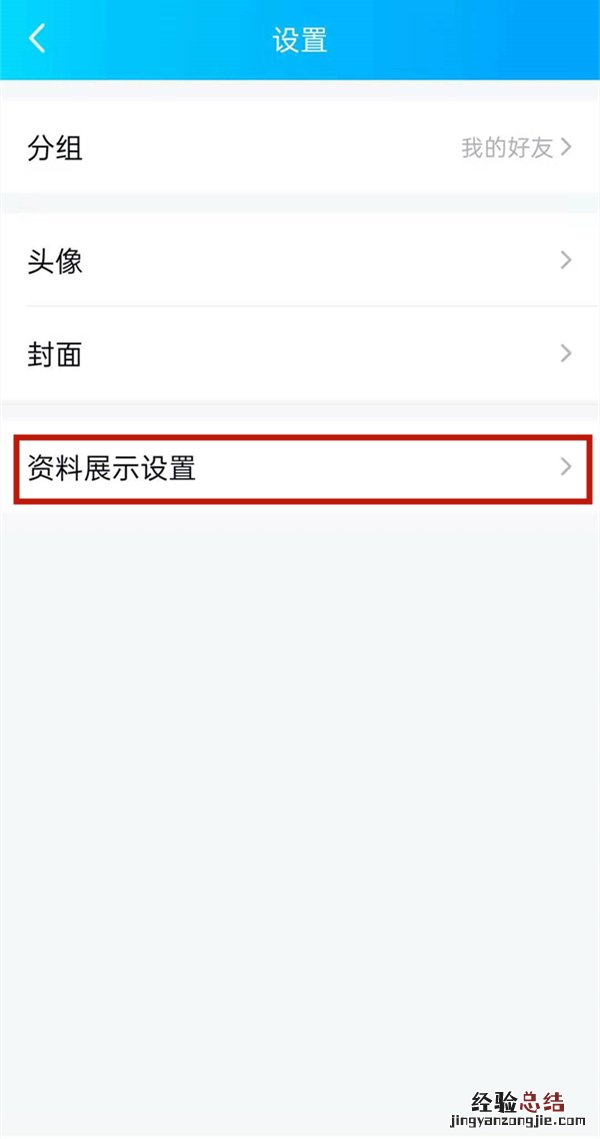This screenshot has height=1139, width=600.
Task: Open the 头像 setting
Action: (300, 261)
